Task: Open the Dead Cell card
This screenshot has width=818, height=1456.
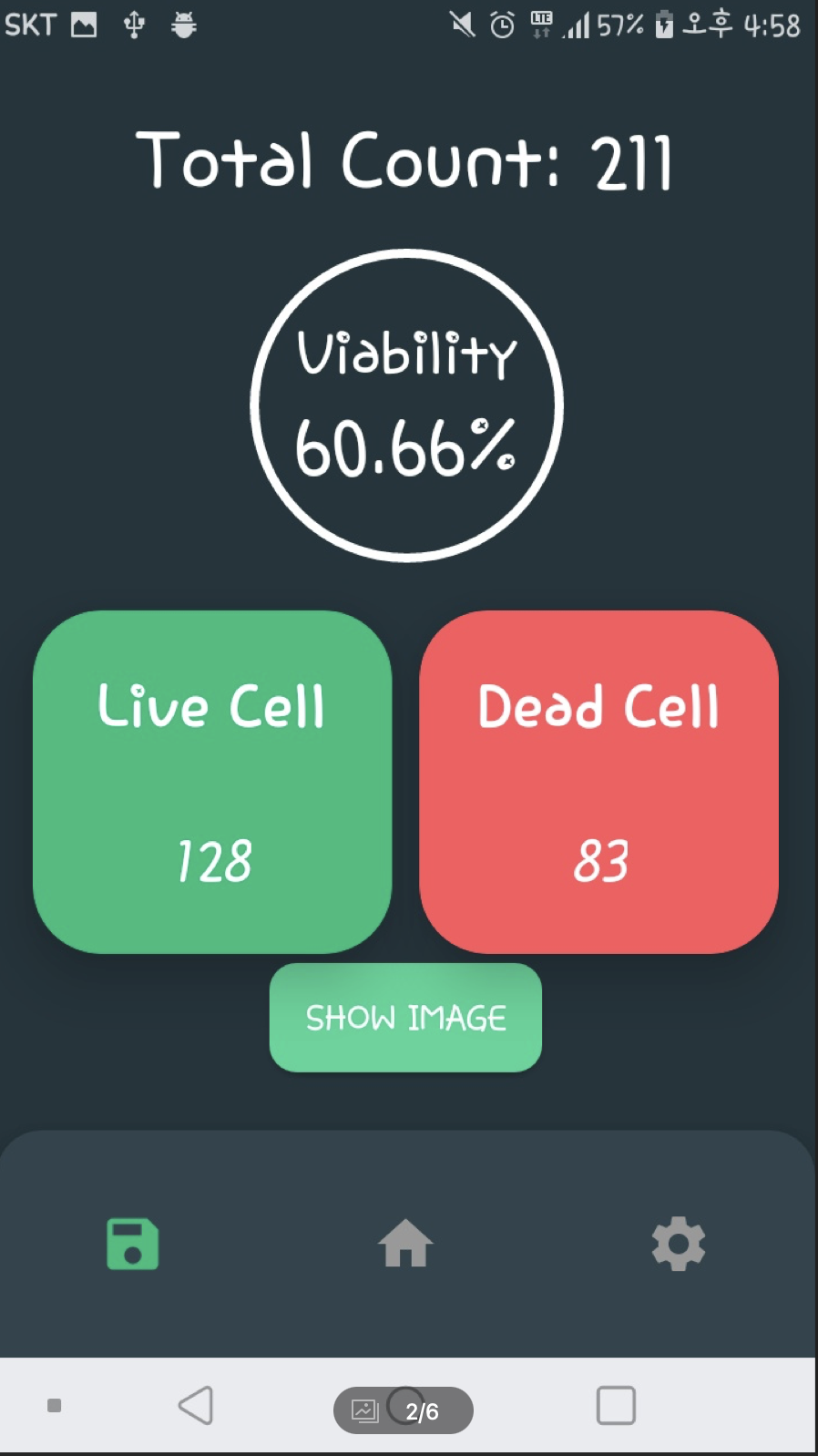Action: coord(598,782)
